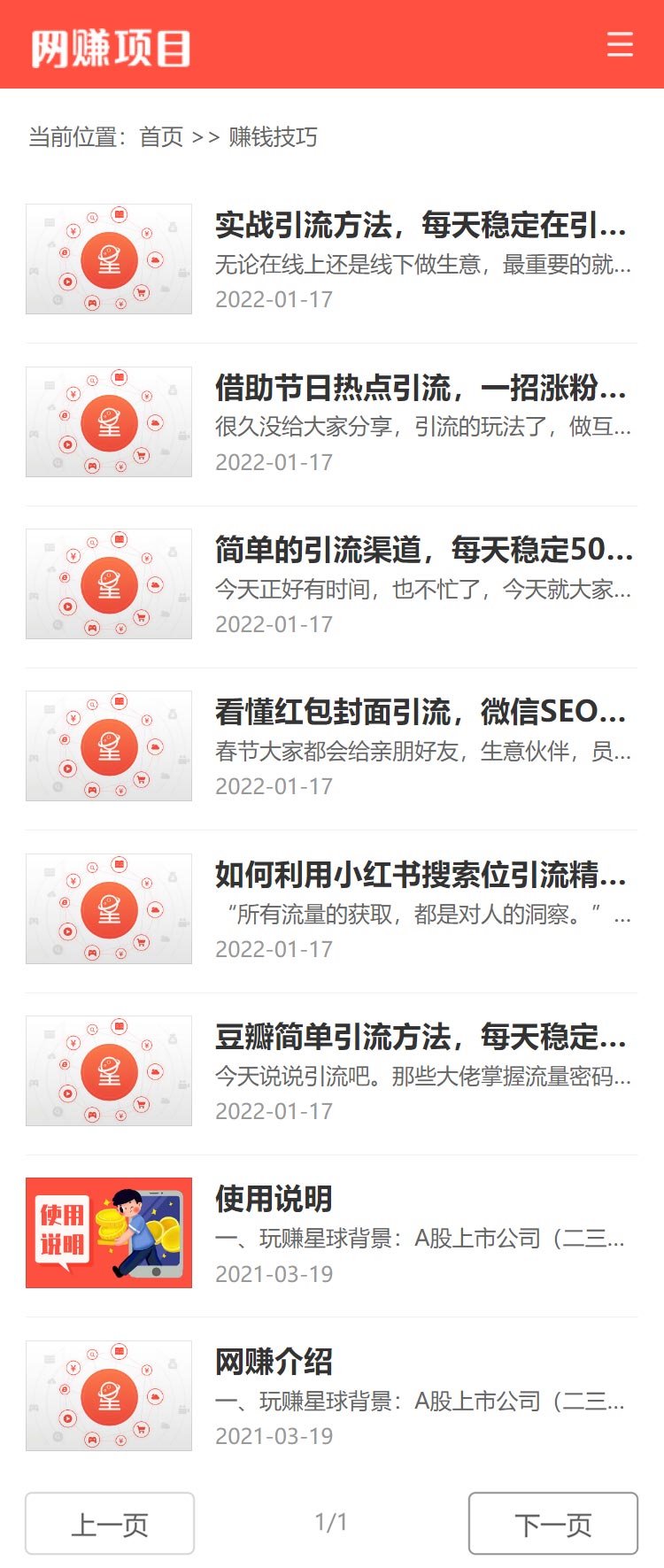
Task: Open the 使用说明 article
Action: click(274, 1200)
